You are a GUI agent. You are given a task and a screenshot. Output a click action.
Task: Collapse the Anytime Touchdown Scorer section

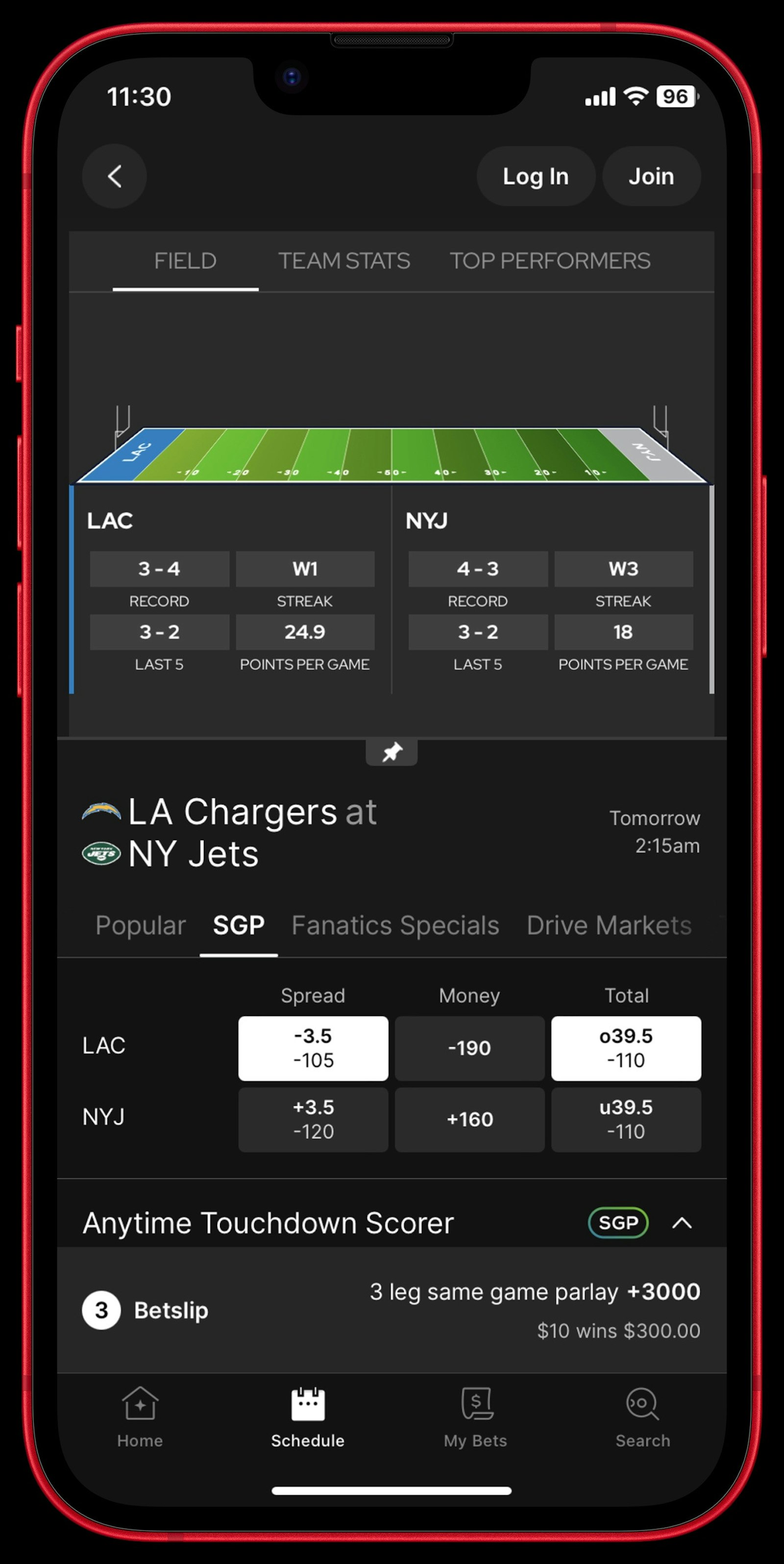(682, 1223)
